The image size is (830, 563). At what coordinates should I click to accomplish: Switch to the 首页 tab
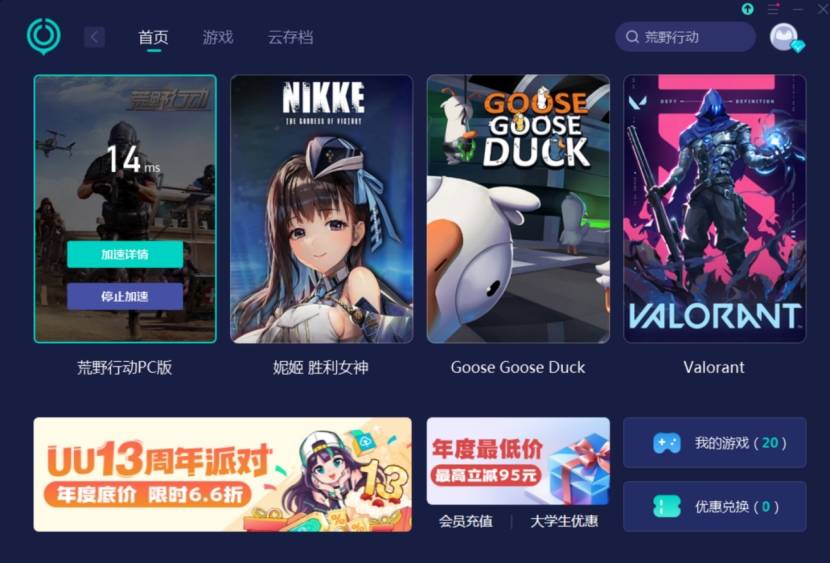(x=153, y=37)
